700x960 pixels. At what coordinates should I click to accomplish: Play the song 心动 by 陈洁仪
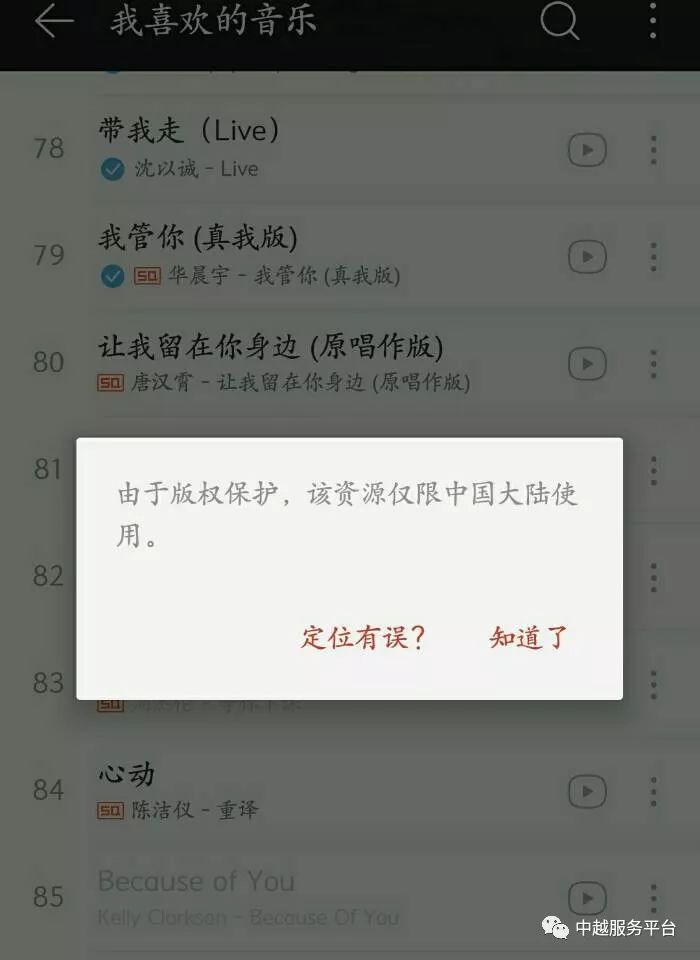[x=300, y=790]
